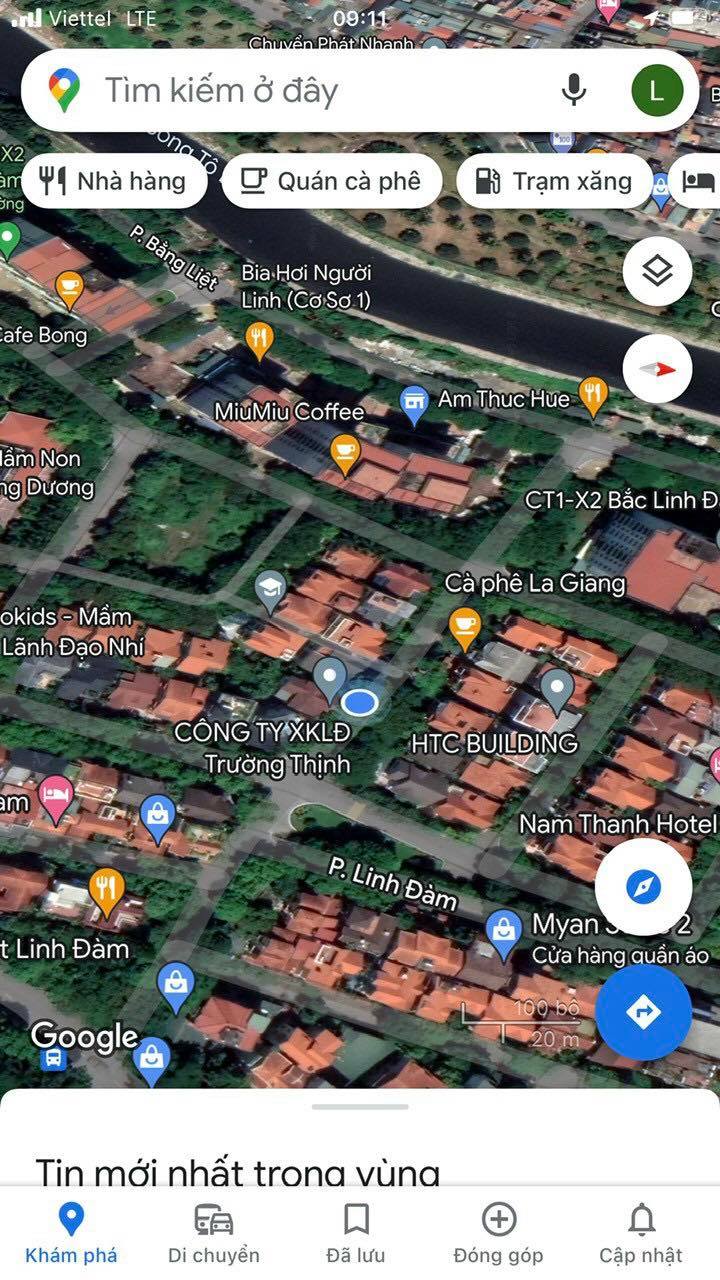The height and width of the screenshot is (1280, 720).
Task: View the Cập nhật tab
Action: pyautogui.click(x=641, y=1233)
